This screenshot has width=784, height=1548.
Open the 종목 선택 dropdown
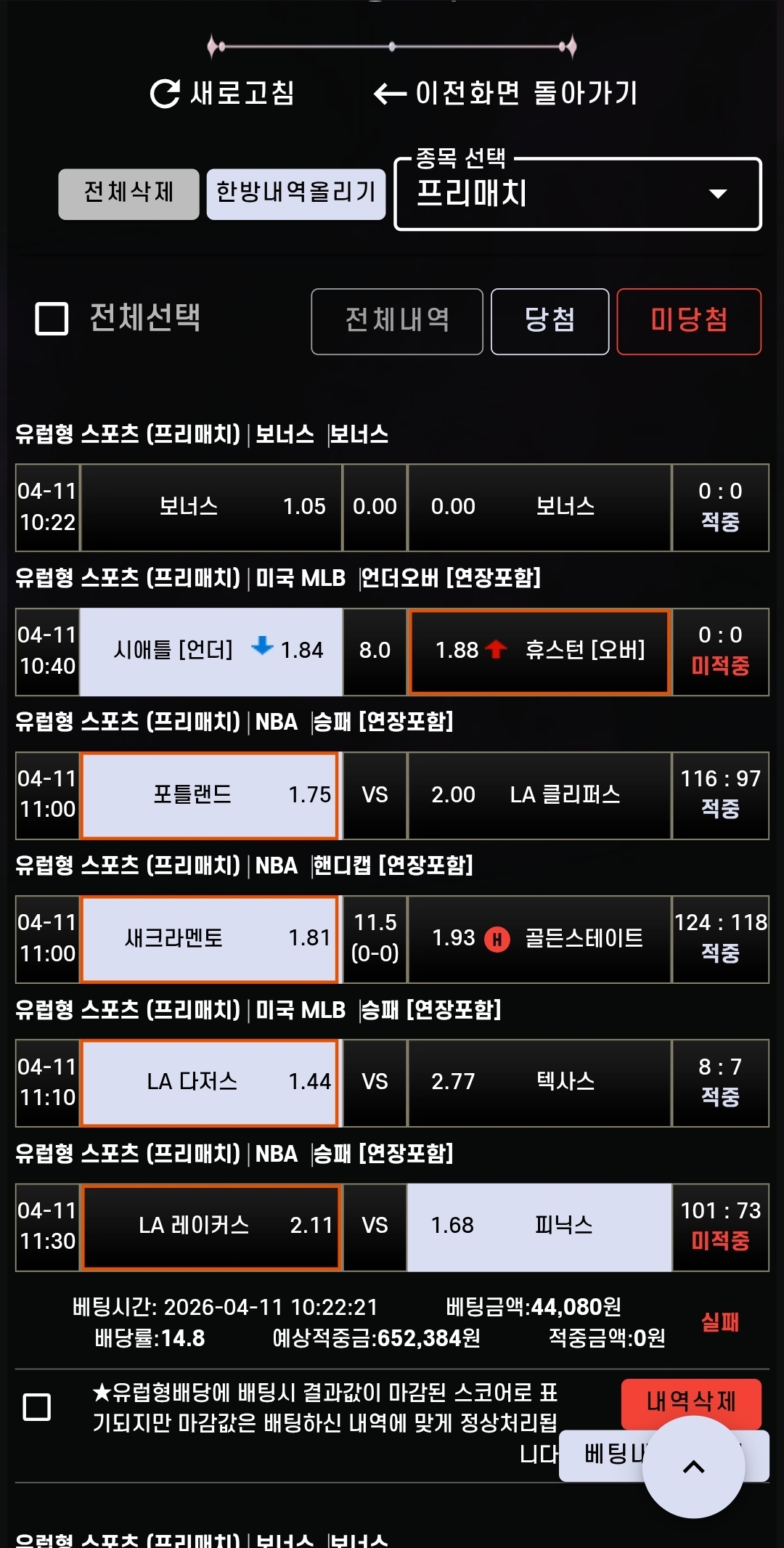pos(577,194)
